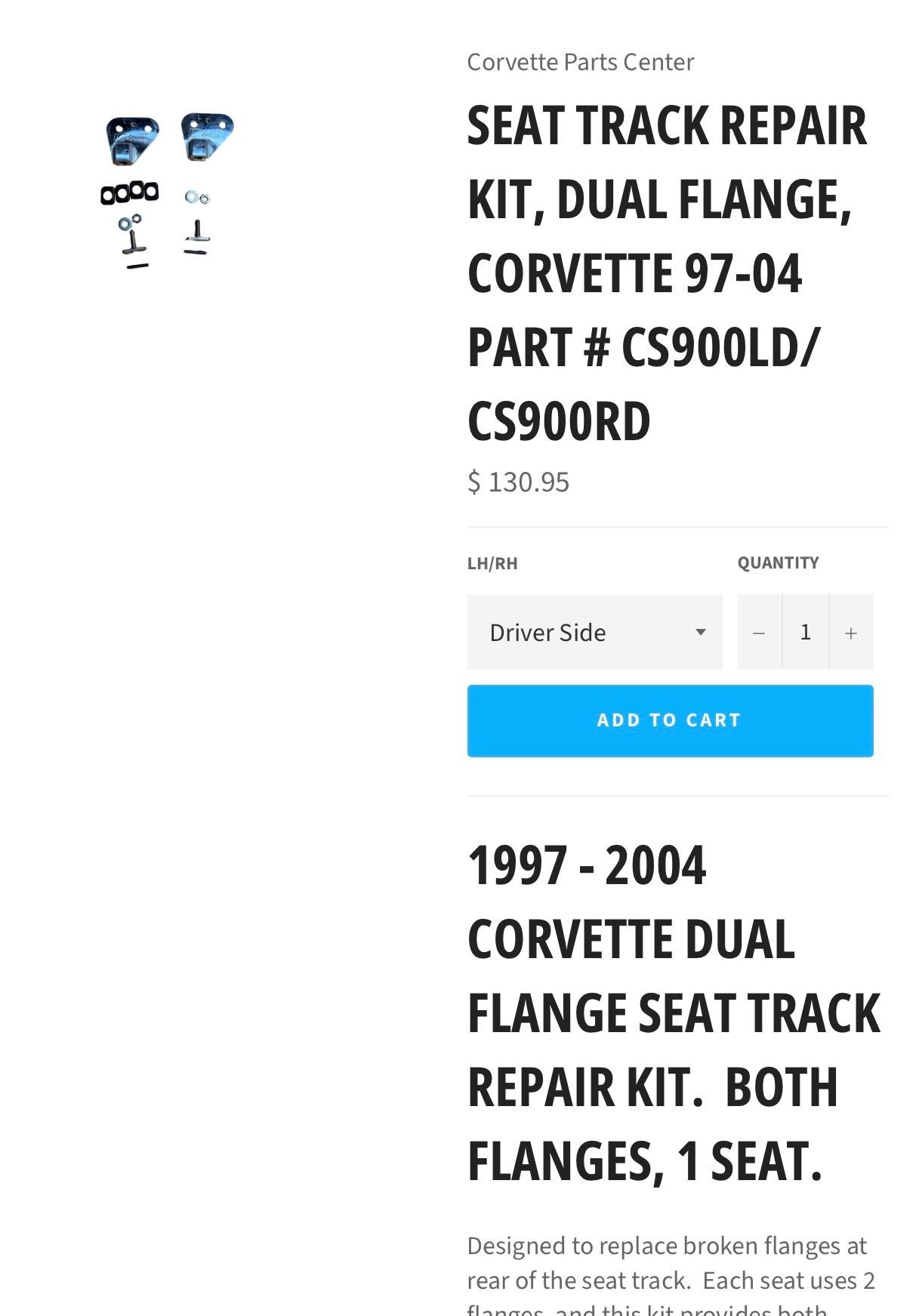The width and height of the screenshot is (919, 1316).
Task: Tap the quantity number field
Action: 806,632
